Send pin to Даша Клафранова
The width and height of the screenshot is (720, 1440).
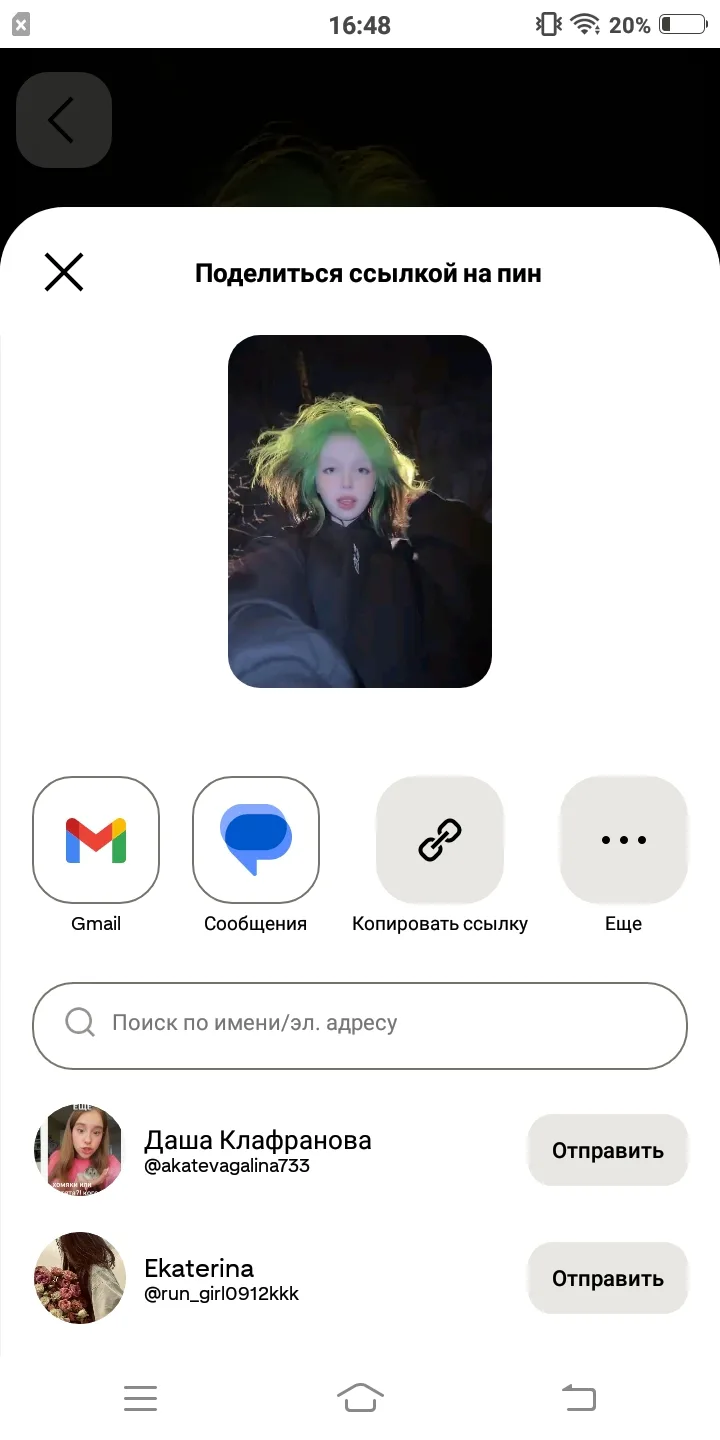tap(607, 1150)
